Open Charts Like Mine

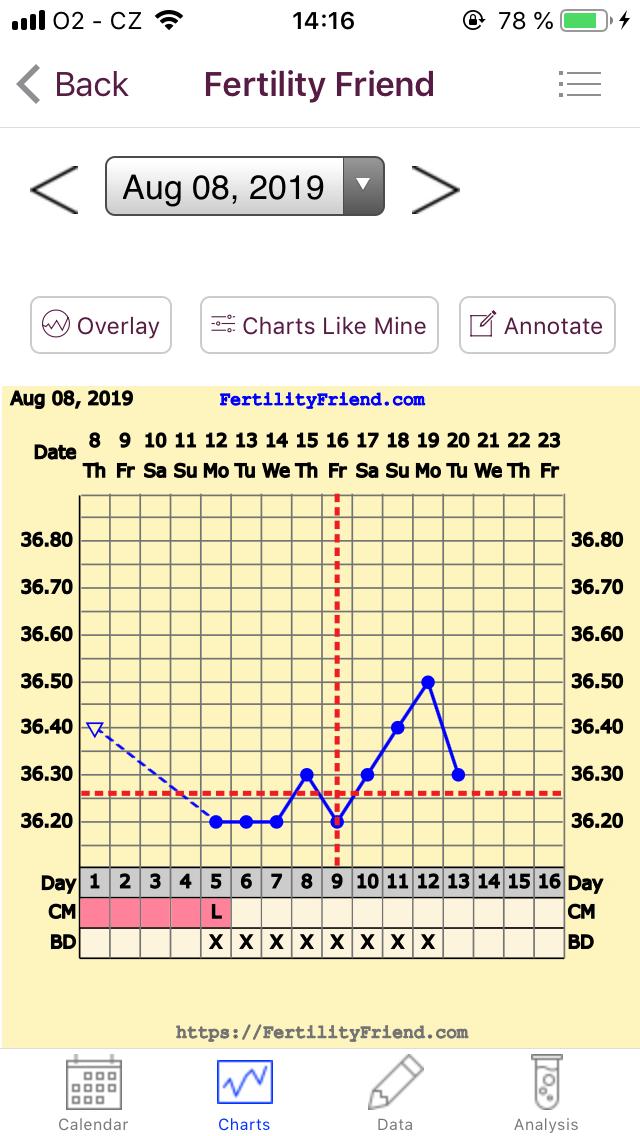pos(319,325)
